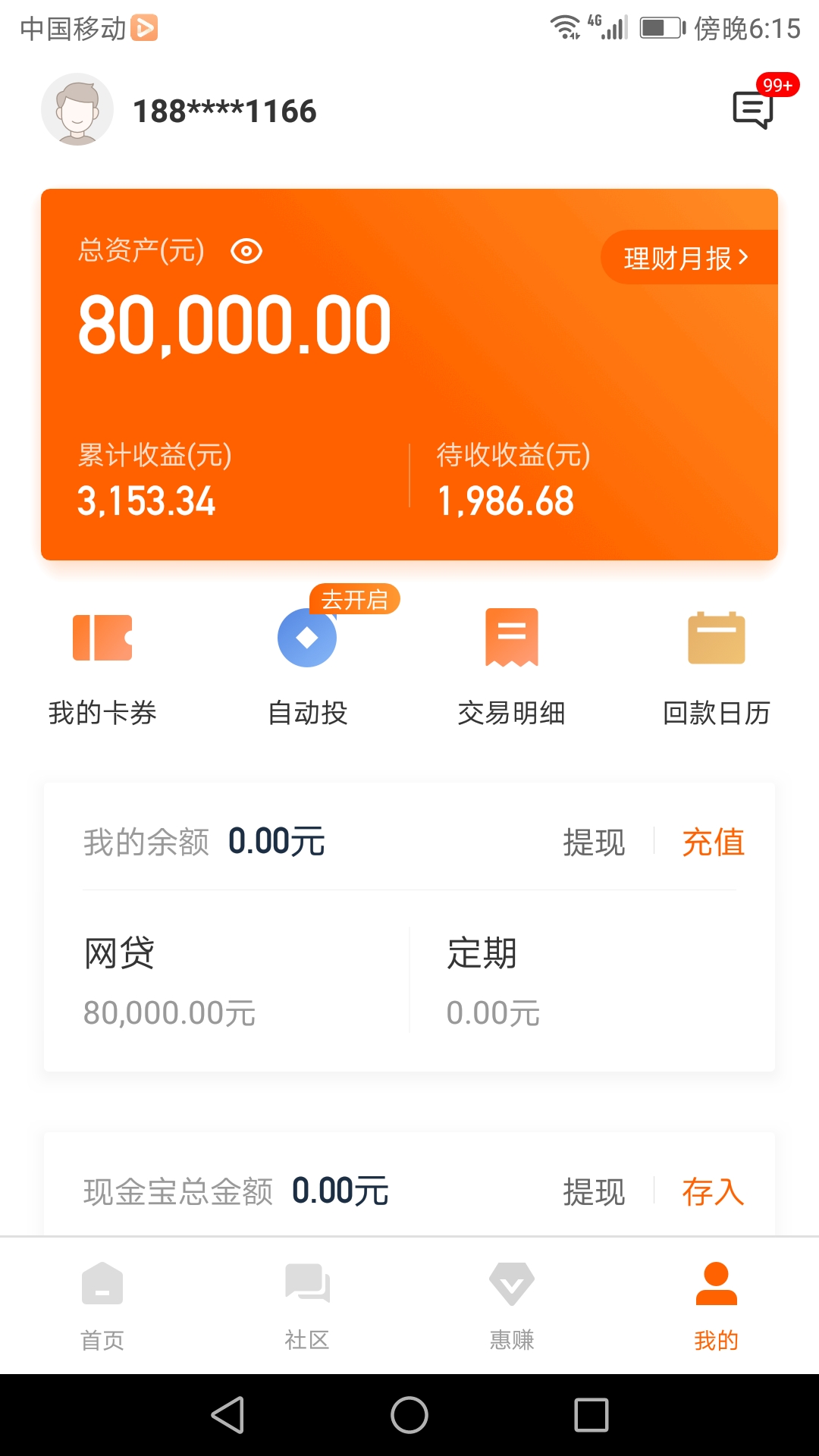Switch to the 首页 tab
Viewport: 819px width, 1456px height.
coord(102,1306)
